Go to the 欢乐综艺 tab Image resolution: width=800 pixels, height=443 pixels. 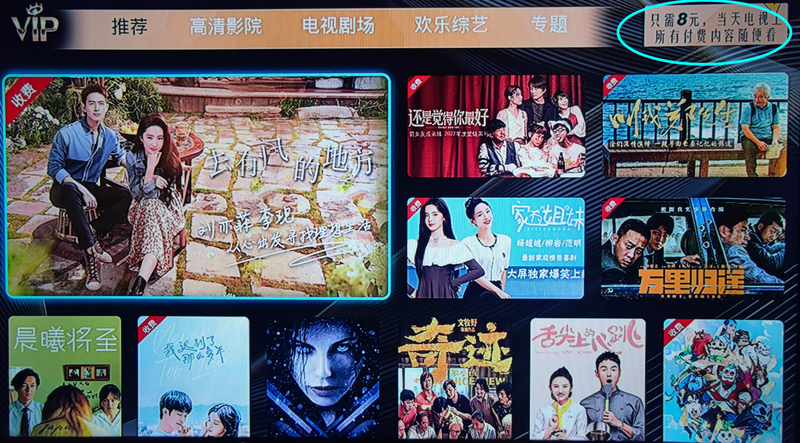pyautogui.click(x=454, y=27)
